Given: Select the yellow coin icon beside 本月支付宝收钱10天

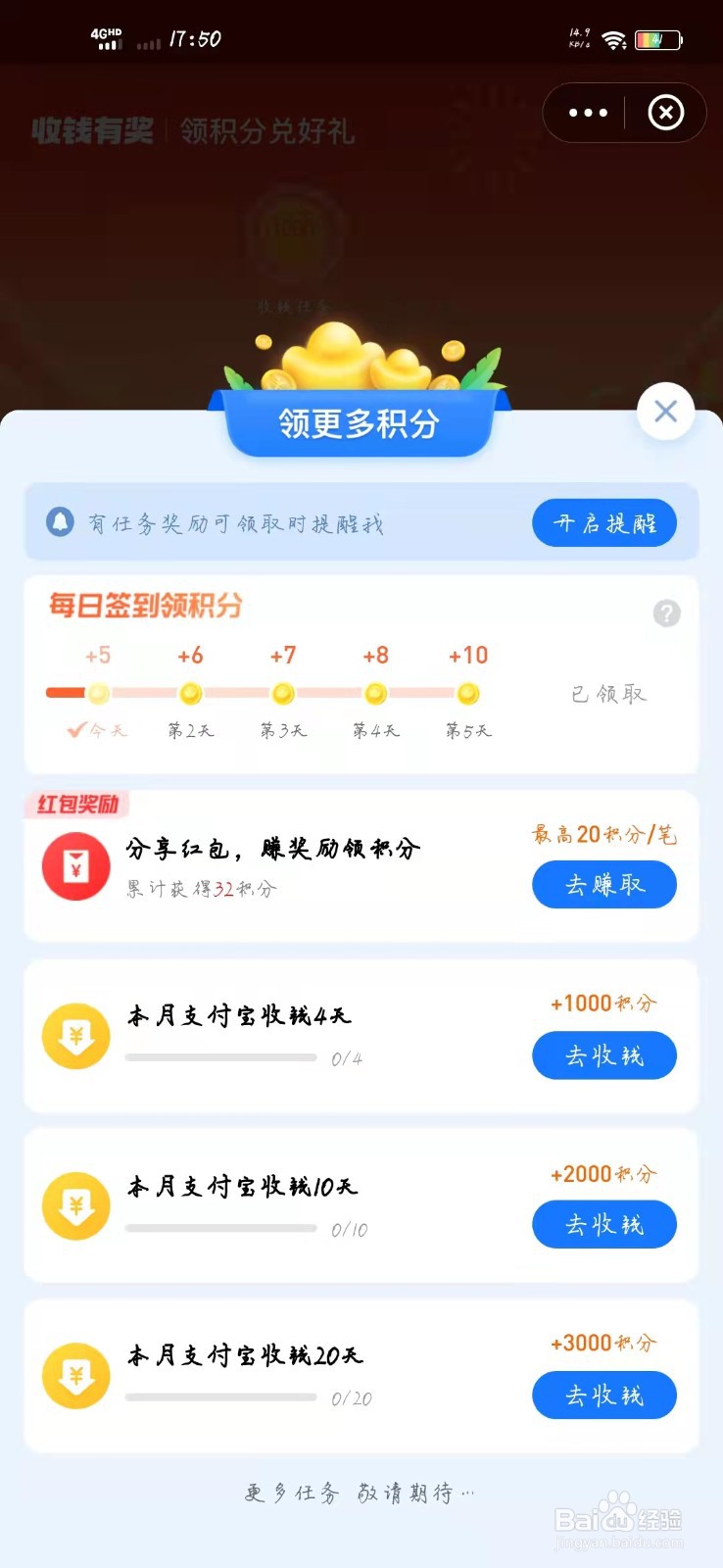Looking at the screenshot, I should click(75, 1206).
